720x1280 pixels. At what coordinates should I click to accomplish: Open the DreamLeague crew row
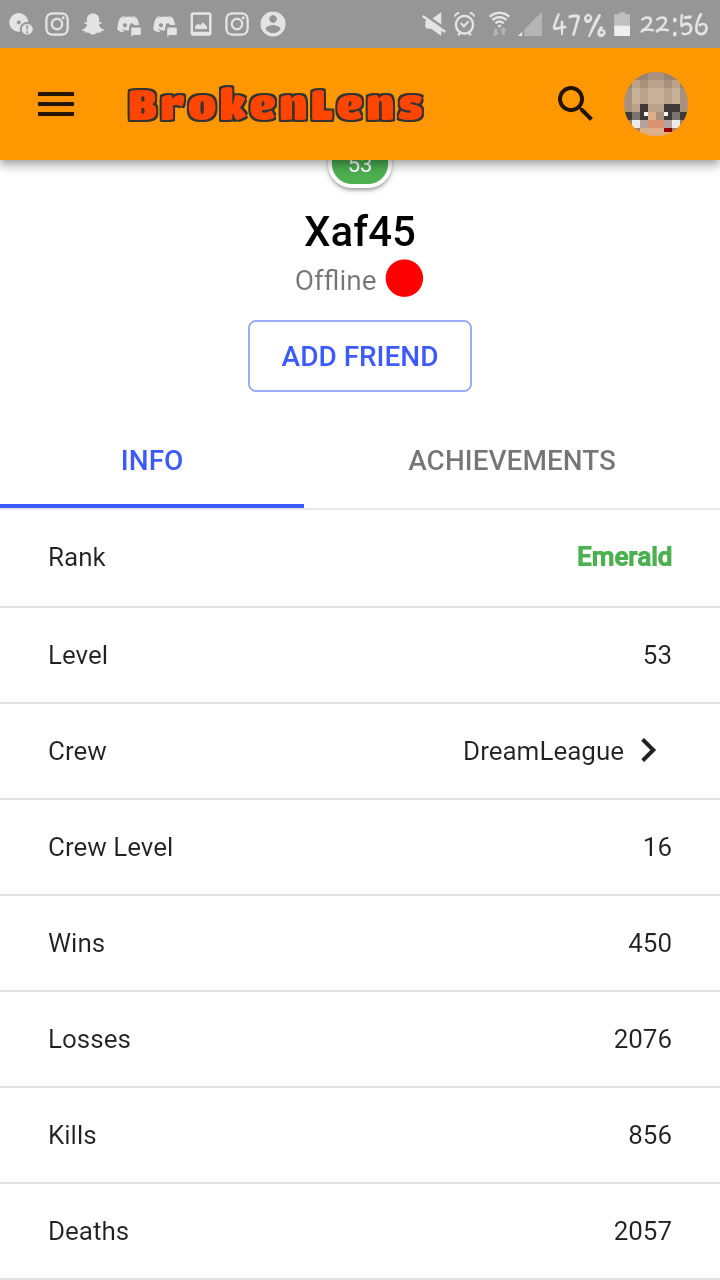360,751
